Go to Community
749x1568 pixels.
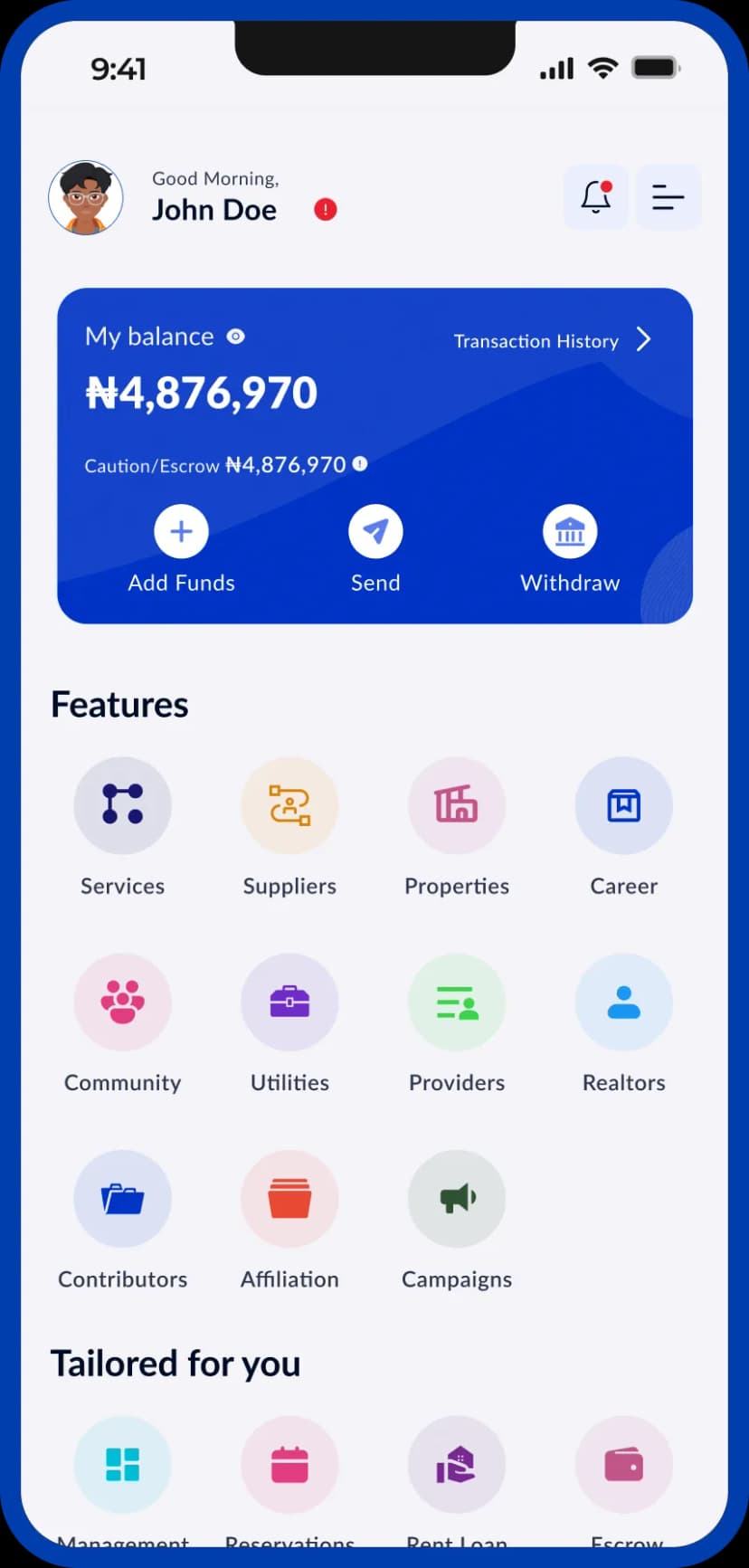[122, 1002]
